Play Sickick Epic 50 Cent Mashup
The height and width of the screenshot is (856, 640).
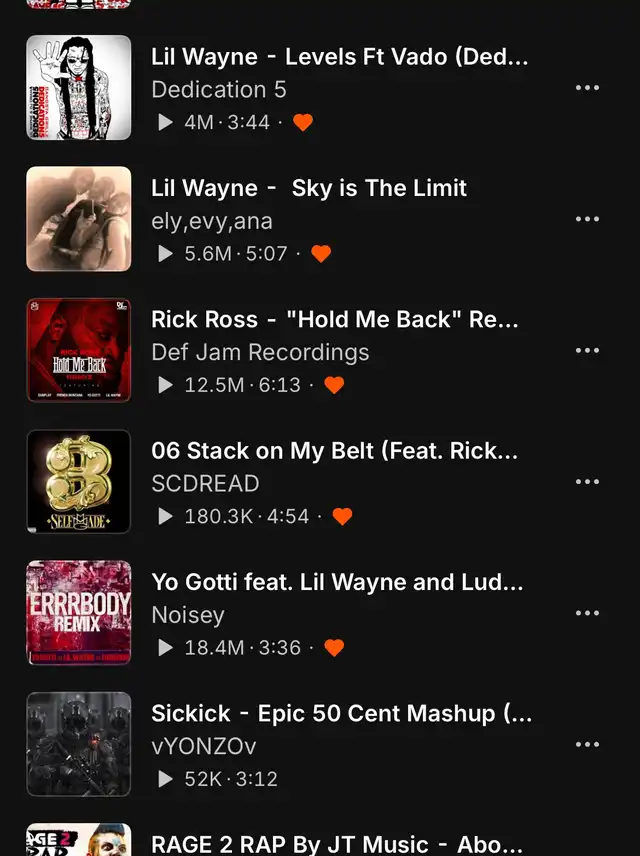pos(341,714)
